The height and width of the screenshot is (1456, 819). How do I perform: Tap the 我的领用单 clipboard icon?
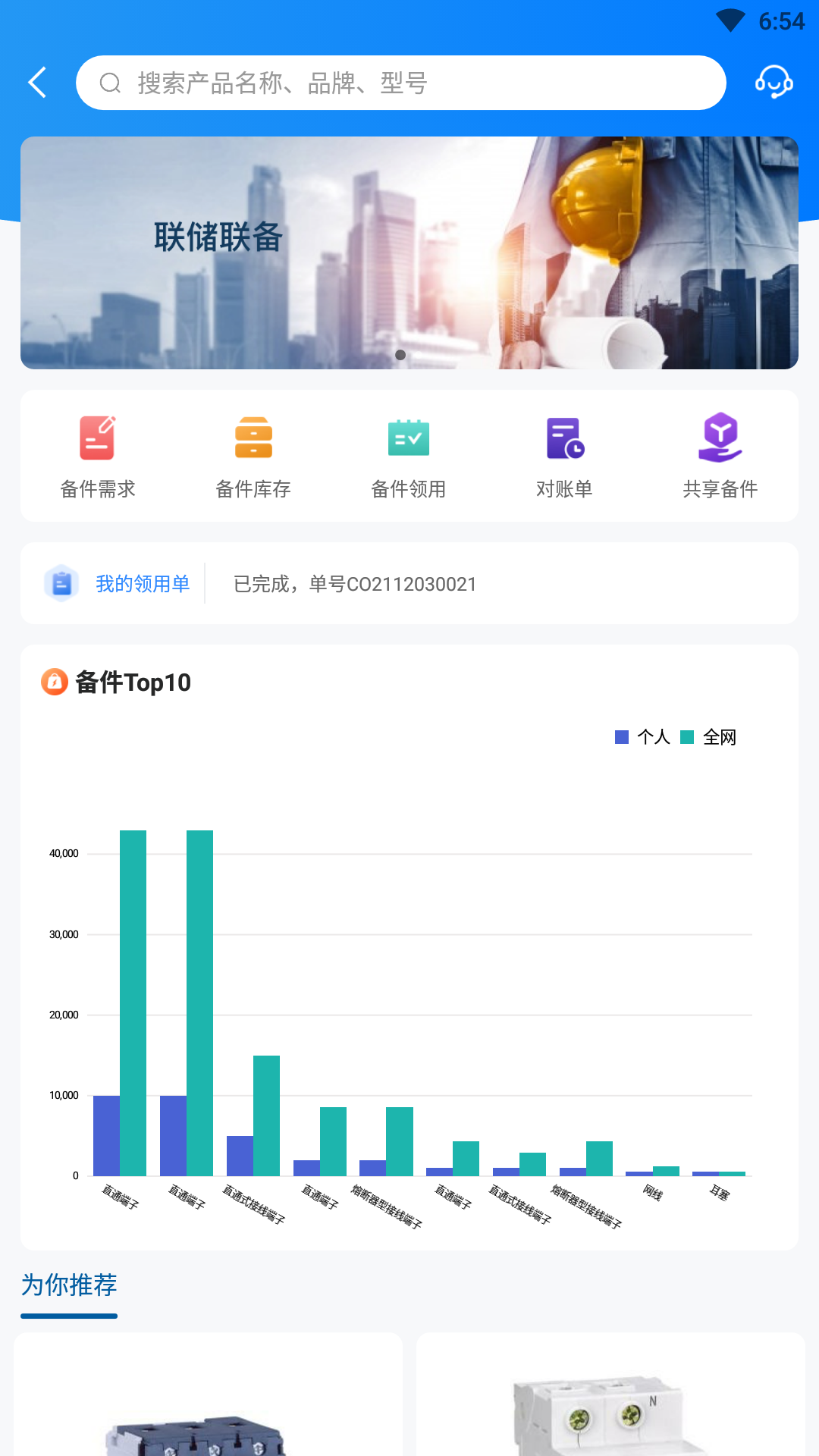[x=62, y=582]
